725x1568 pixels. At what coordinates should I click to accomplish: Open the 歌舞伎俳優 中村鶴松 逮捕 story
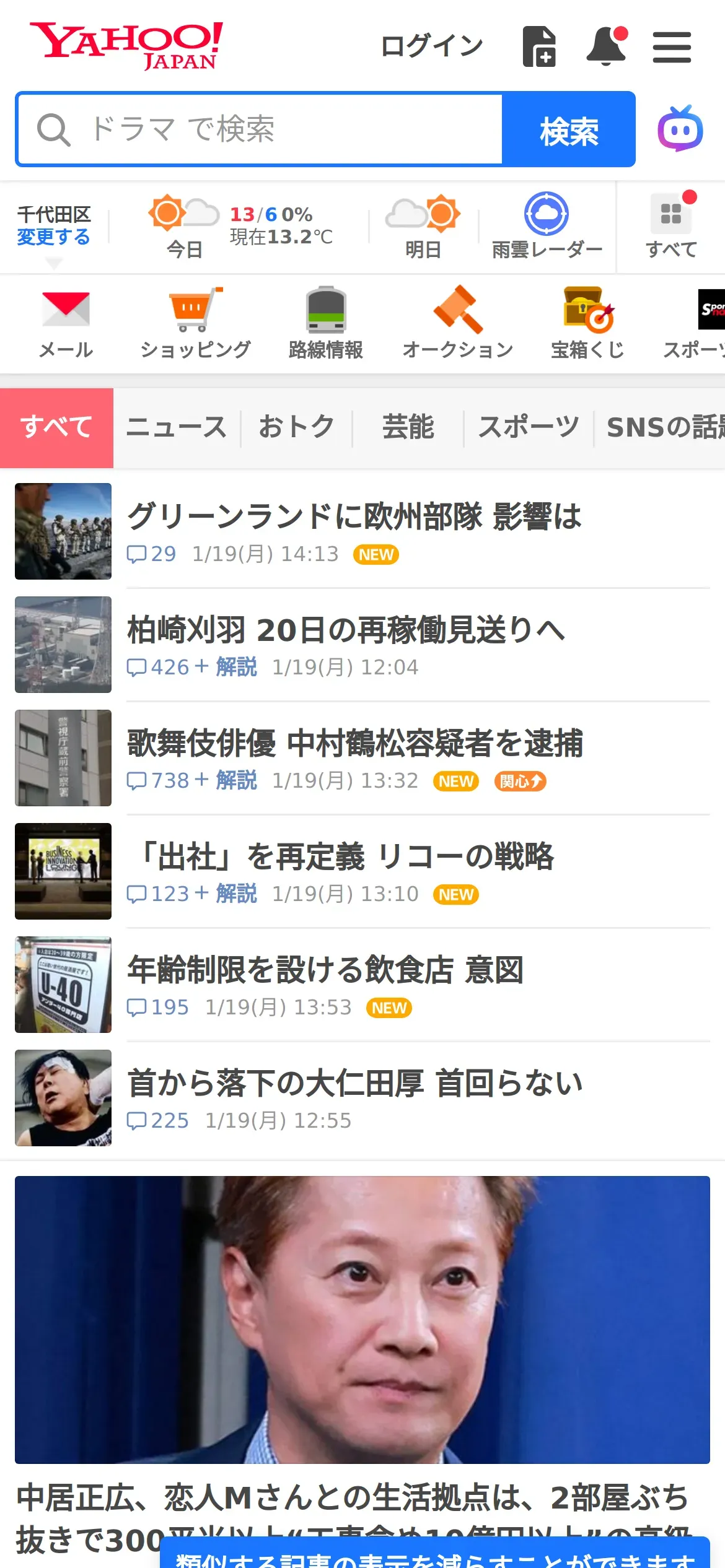[x=355, y=744]
